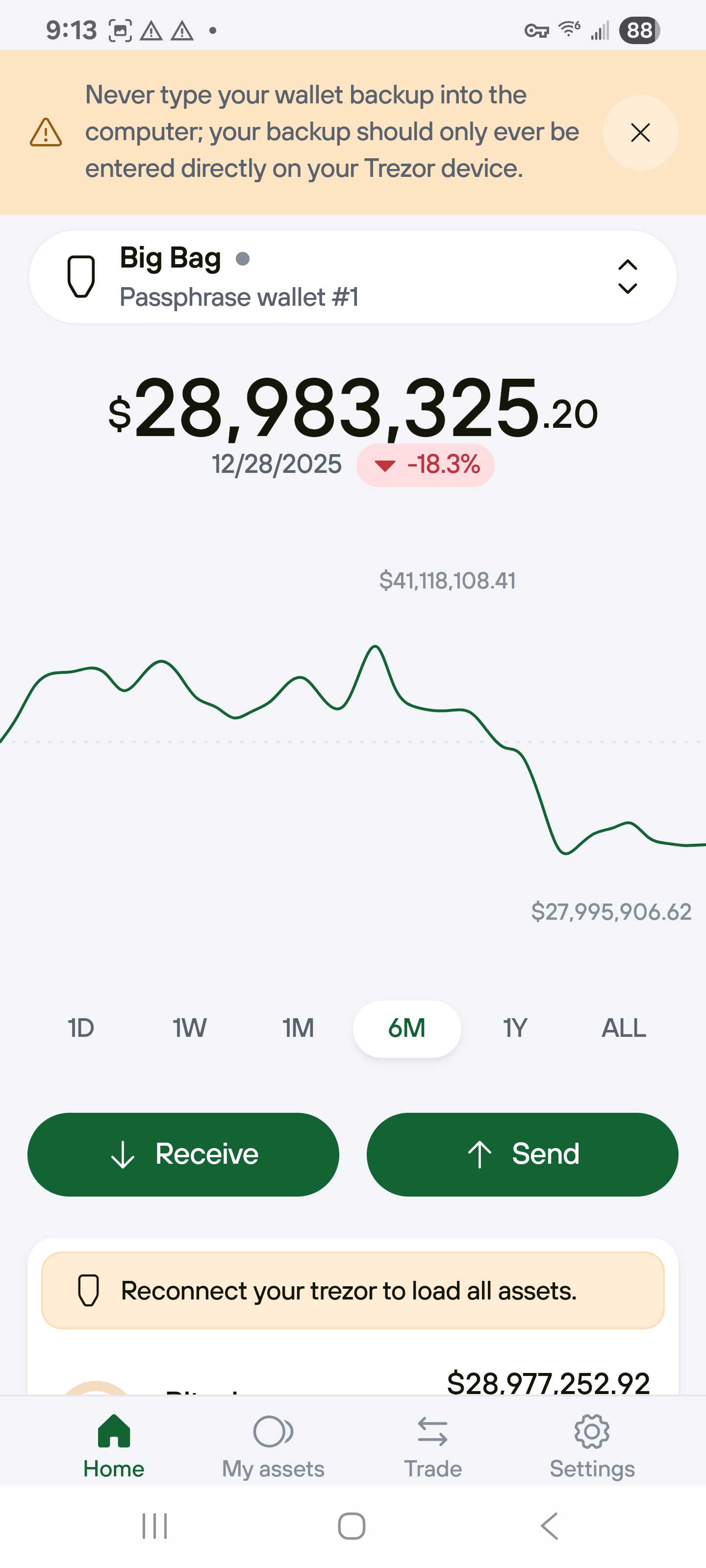Tap the Send button
Screen dimensions: 706x1568
pyautogui.click(x=522, y=1154)
